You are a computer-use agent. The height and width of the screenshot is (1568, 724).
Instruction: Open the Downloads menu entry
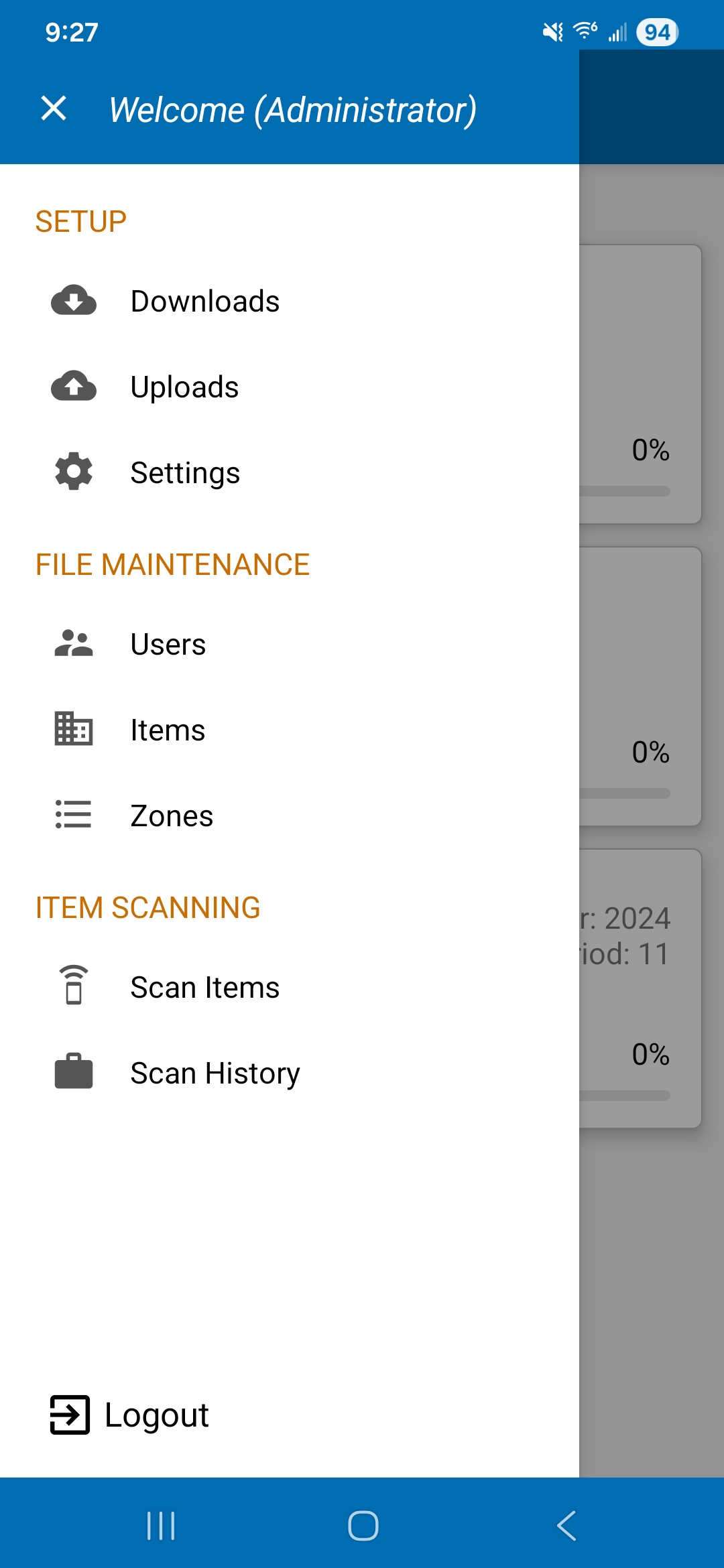coord(204,301)
